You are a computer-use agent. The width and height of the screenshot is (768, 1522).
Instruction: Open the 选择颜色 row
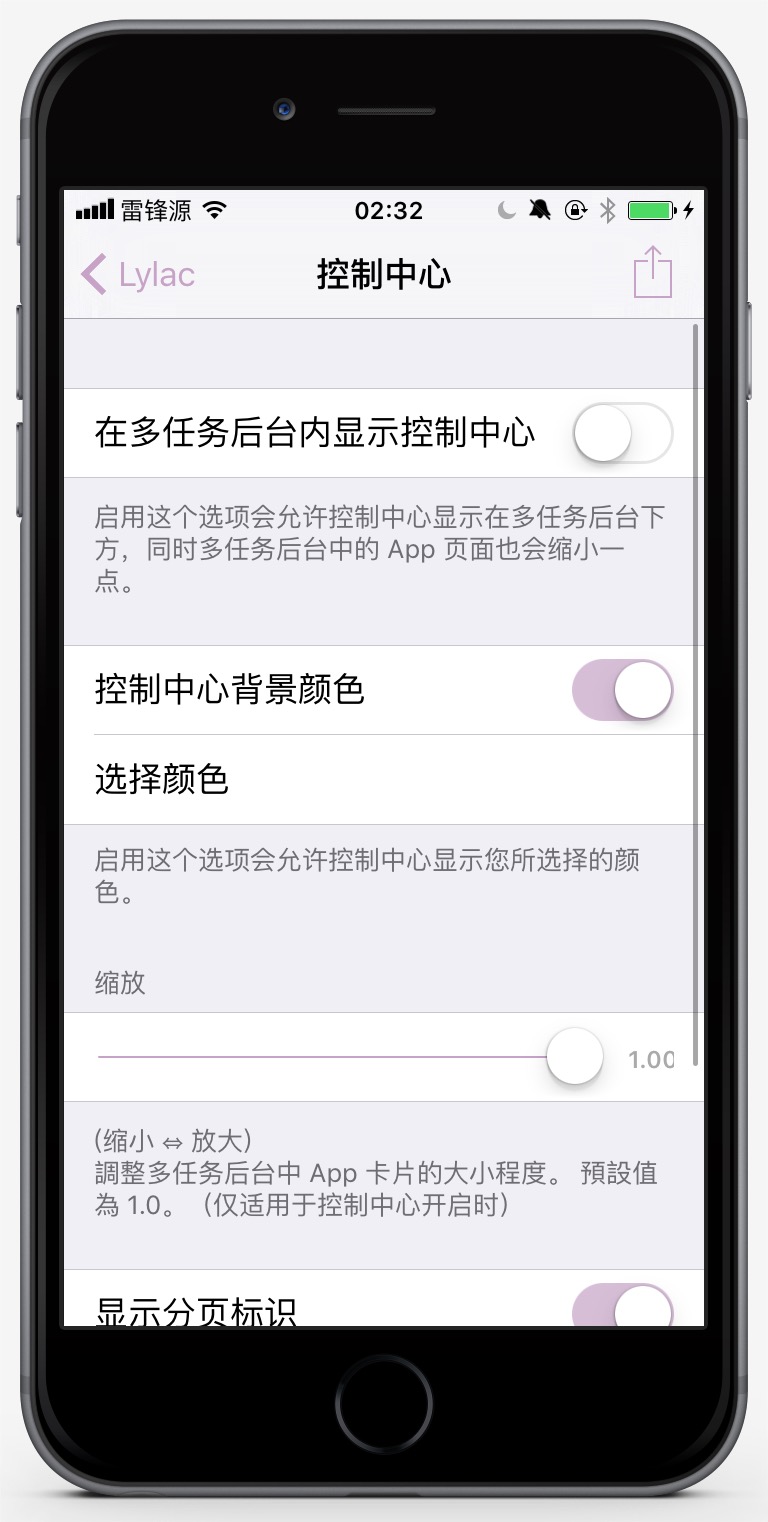coord(384,779)
